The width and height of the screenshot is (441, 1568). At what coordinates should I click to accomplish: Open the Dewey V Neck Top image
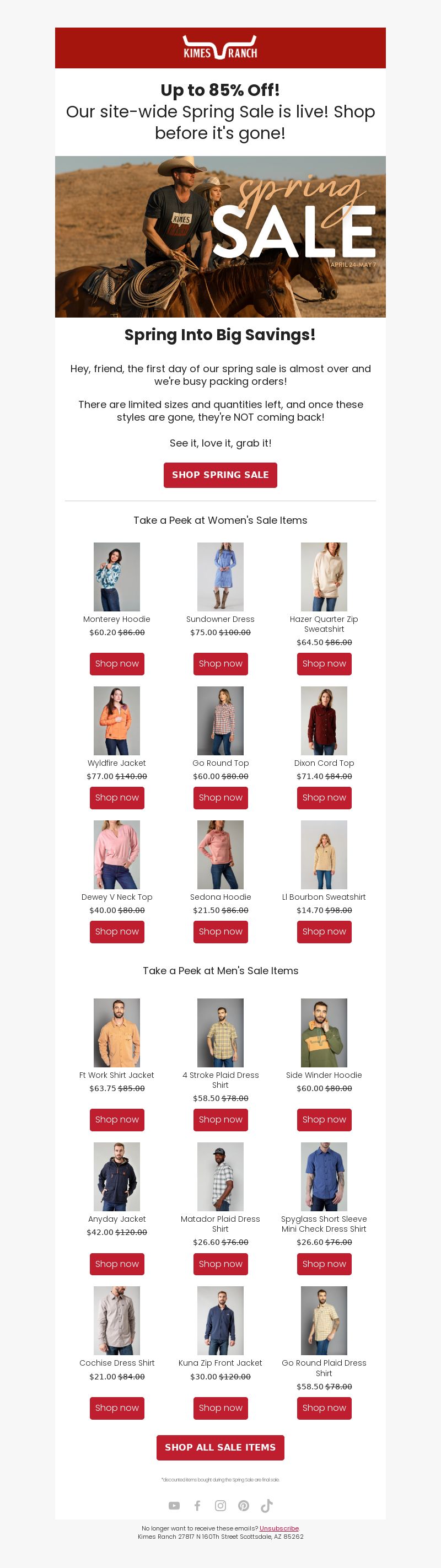[117, 855]
